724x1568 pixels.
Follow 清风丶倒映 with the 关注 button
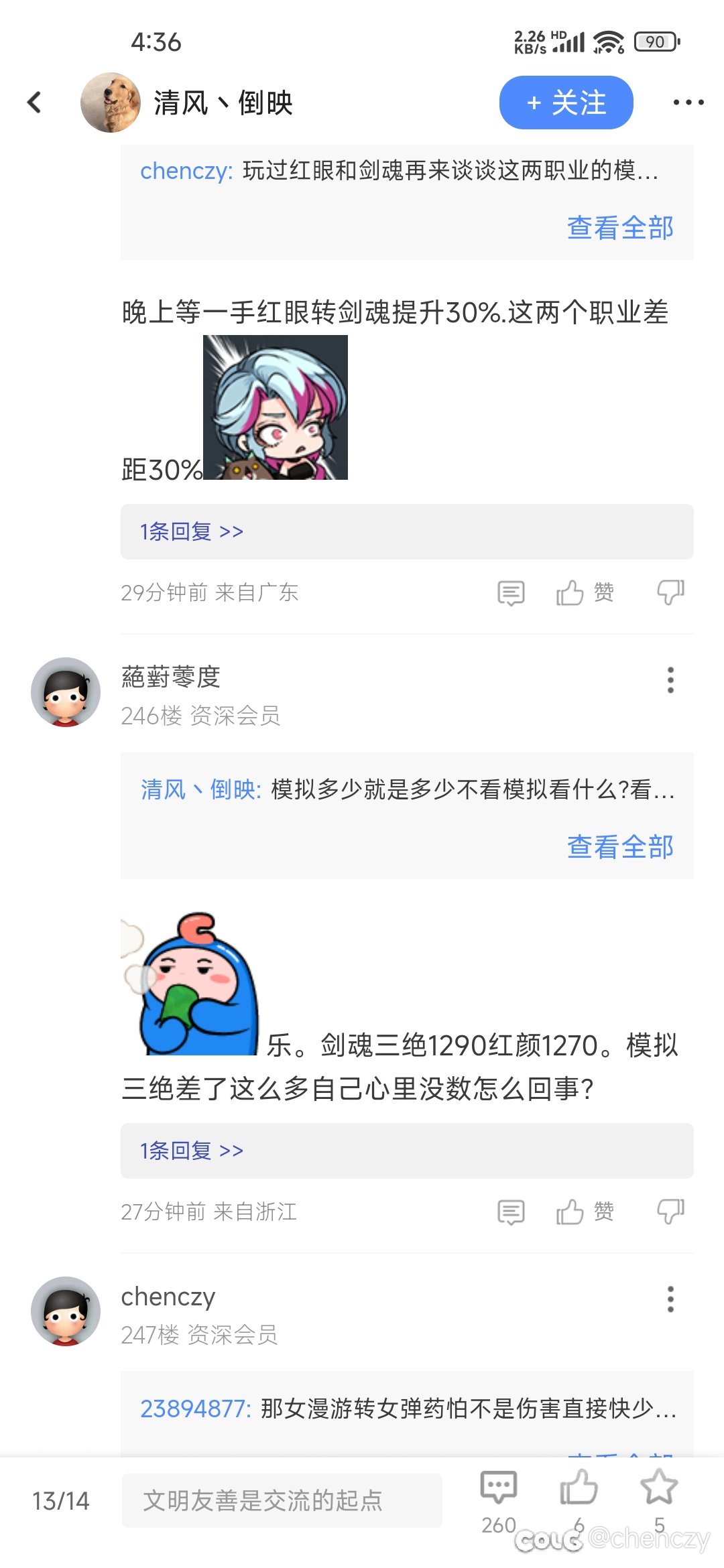(x=566, y=103)
